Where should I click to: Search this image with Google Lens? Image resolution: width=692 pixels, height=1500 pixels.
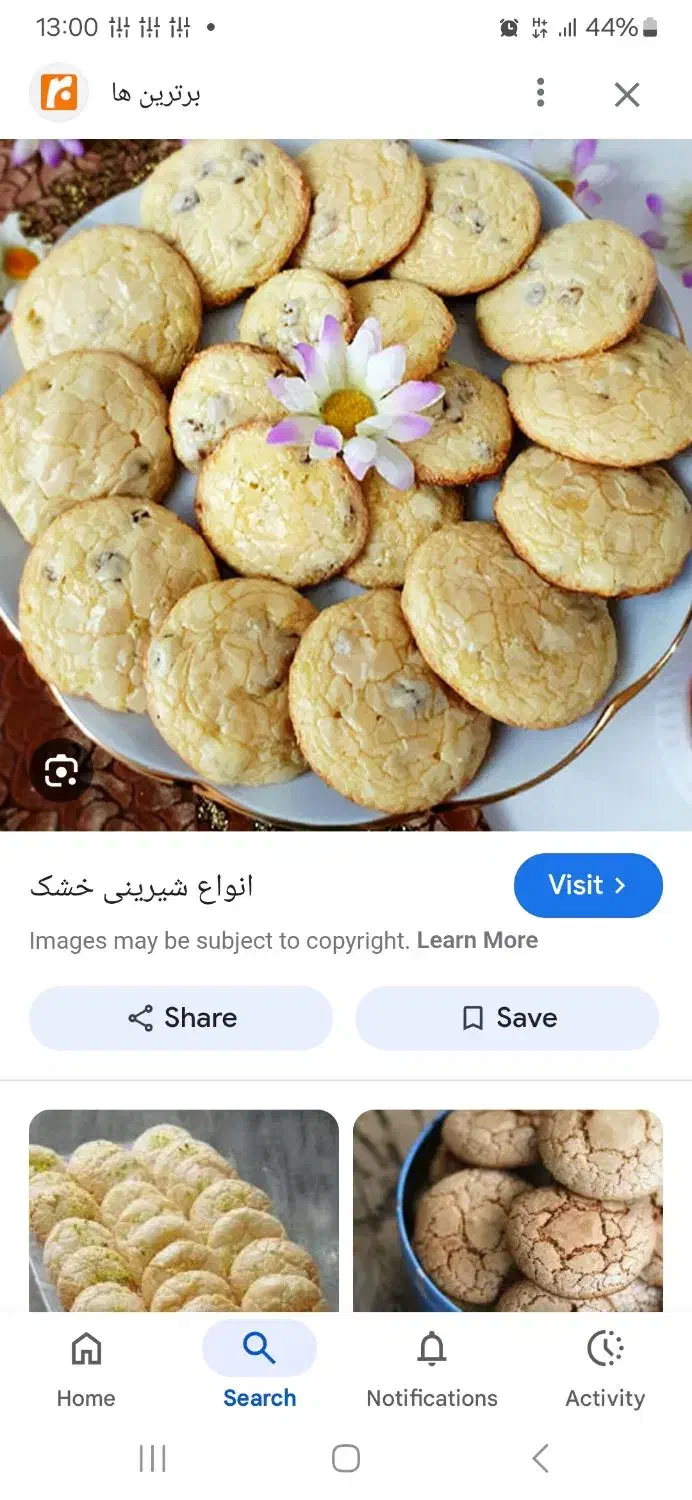point(61,771)
